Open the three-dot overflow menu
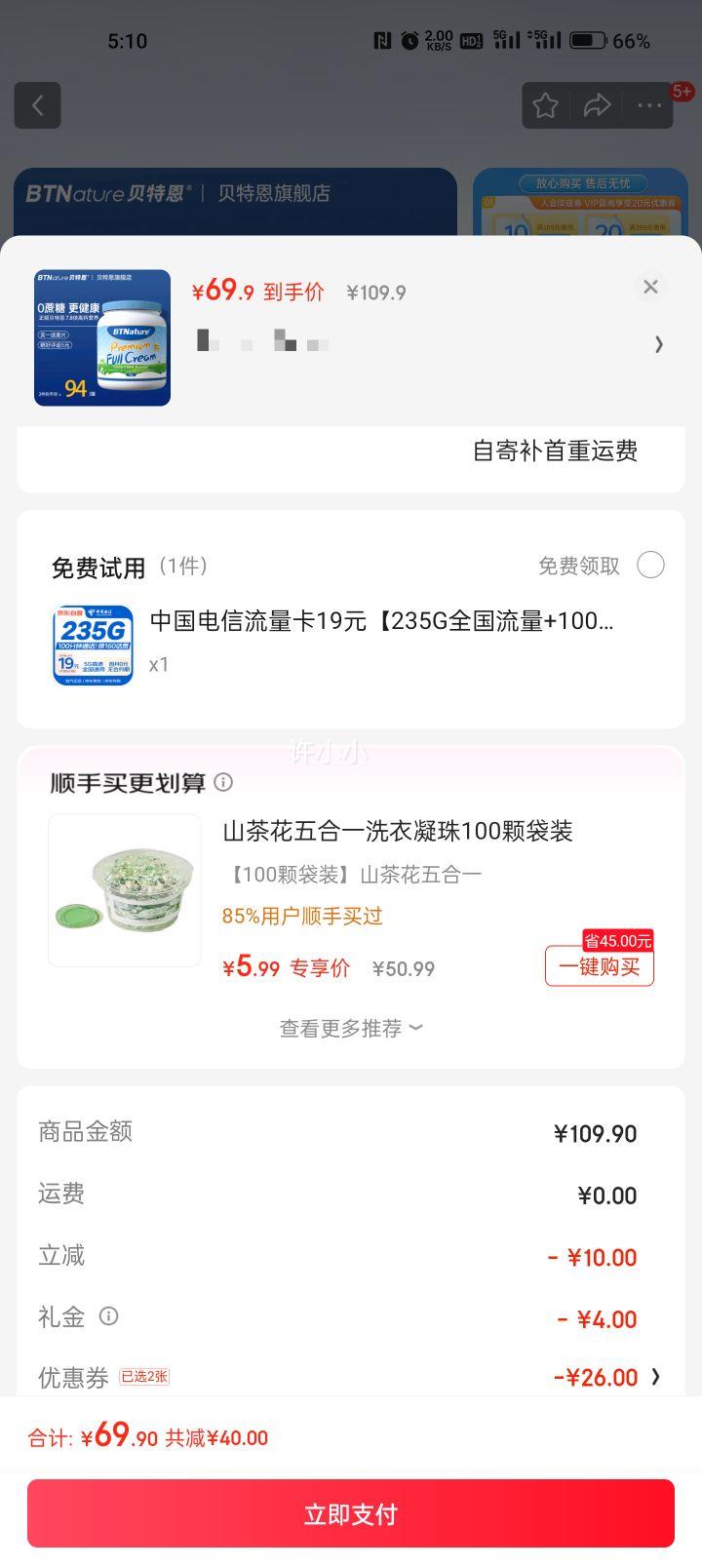The image size is (702, 1568). click(x=649, y=105)
